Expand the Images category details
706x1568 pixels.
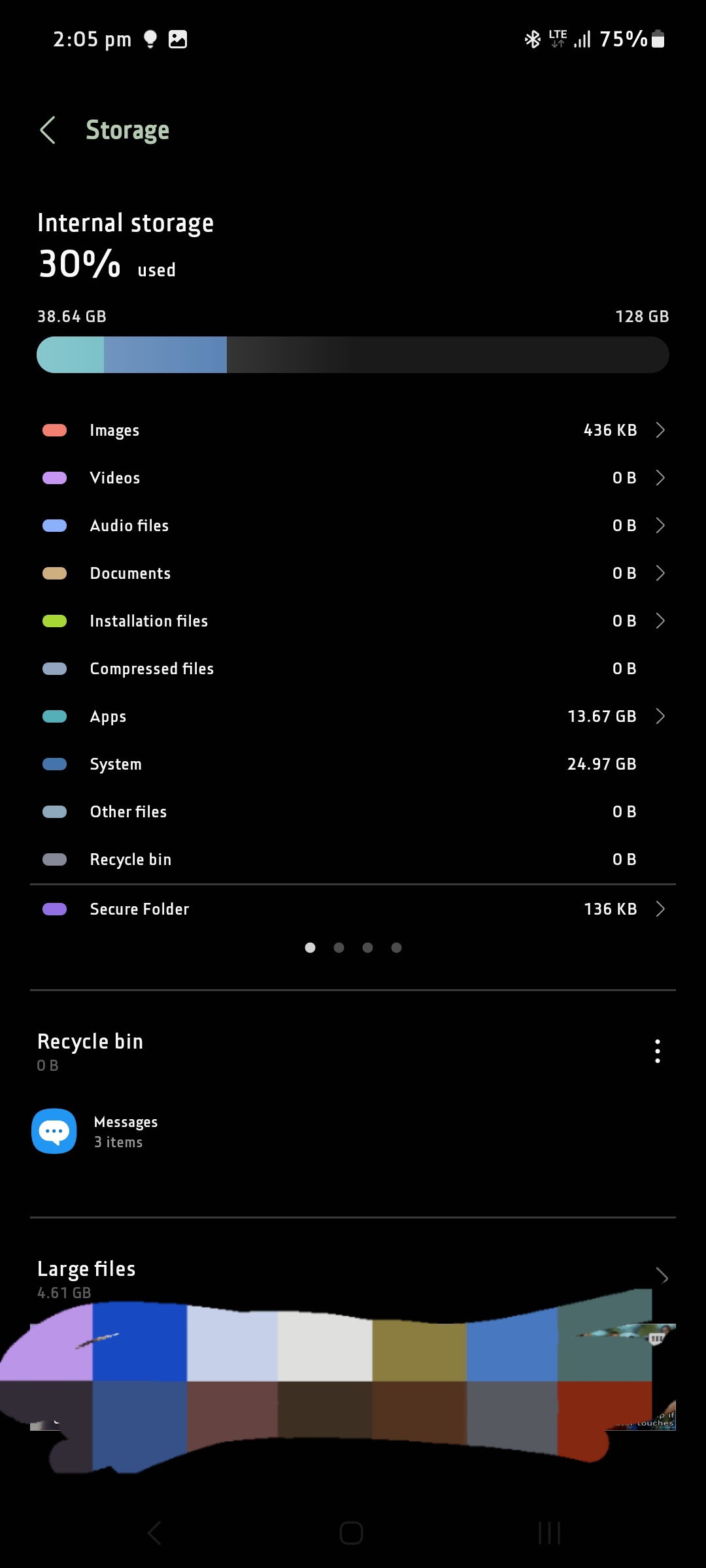click(660, 430)
